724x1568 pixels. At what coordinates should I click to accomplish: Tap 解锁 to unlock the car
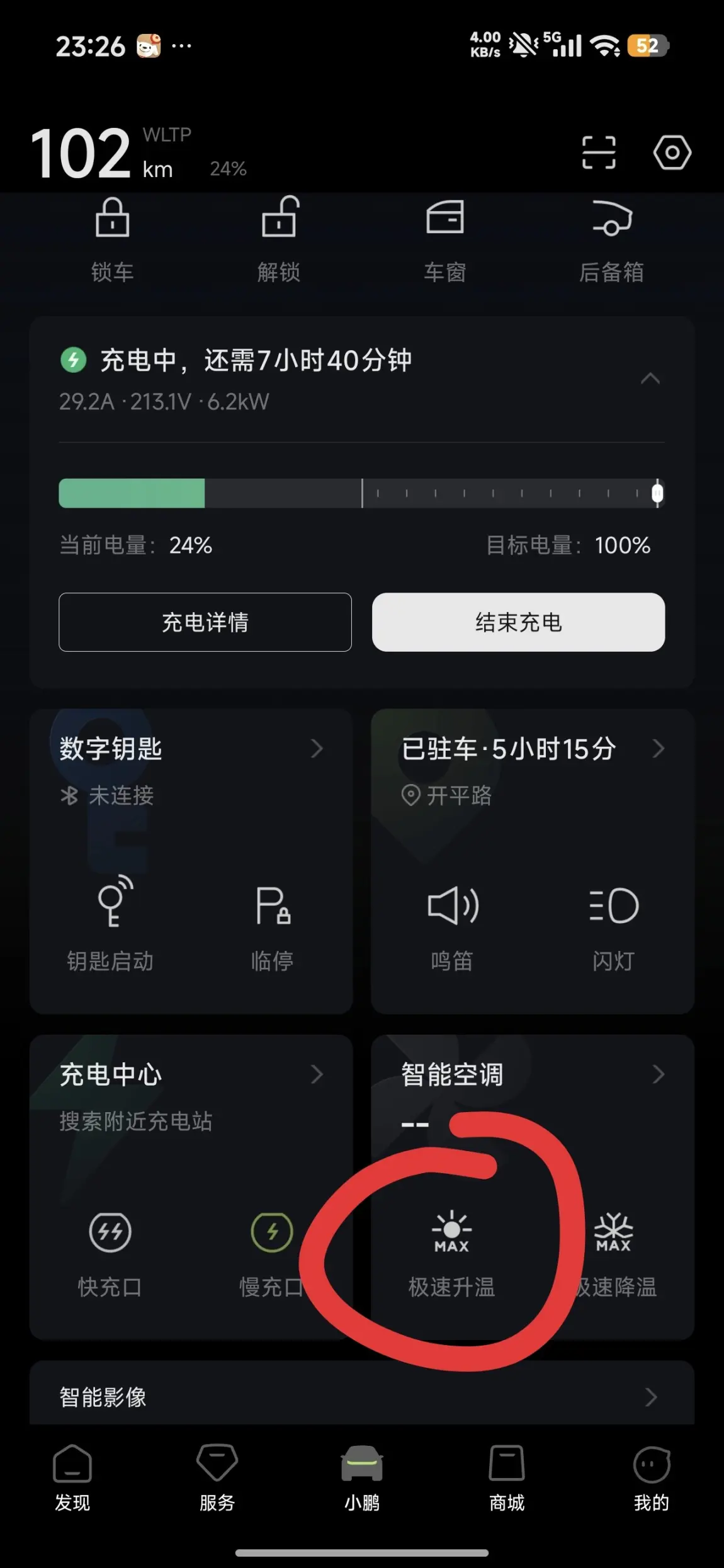(279, 241)
